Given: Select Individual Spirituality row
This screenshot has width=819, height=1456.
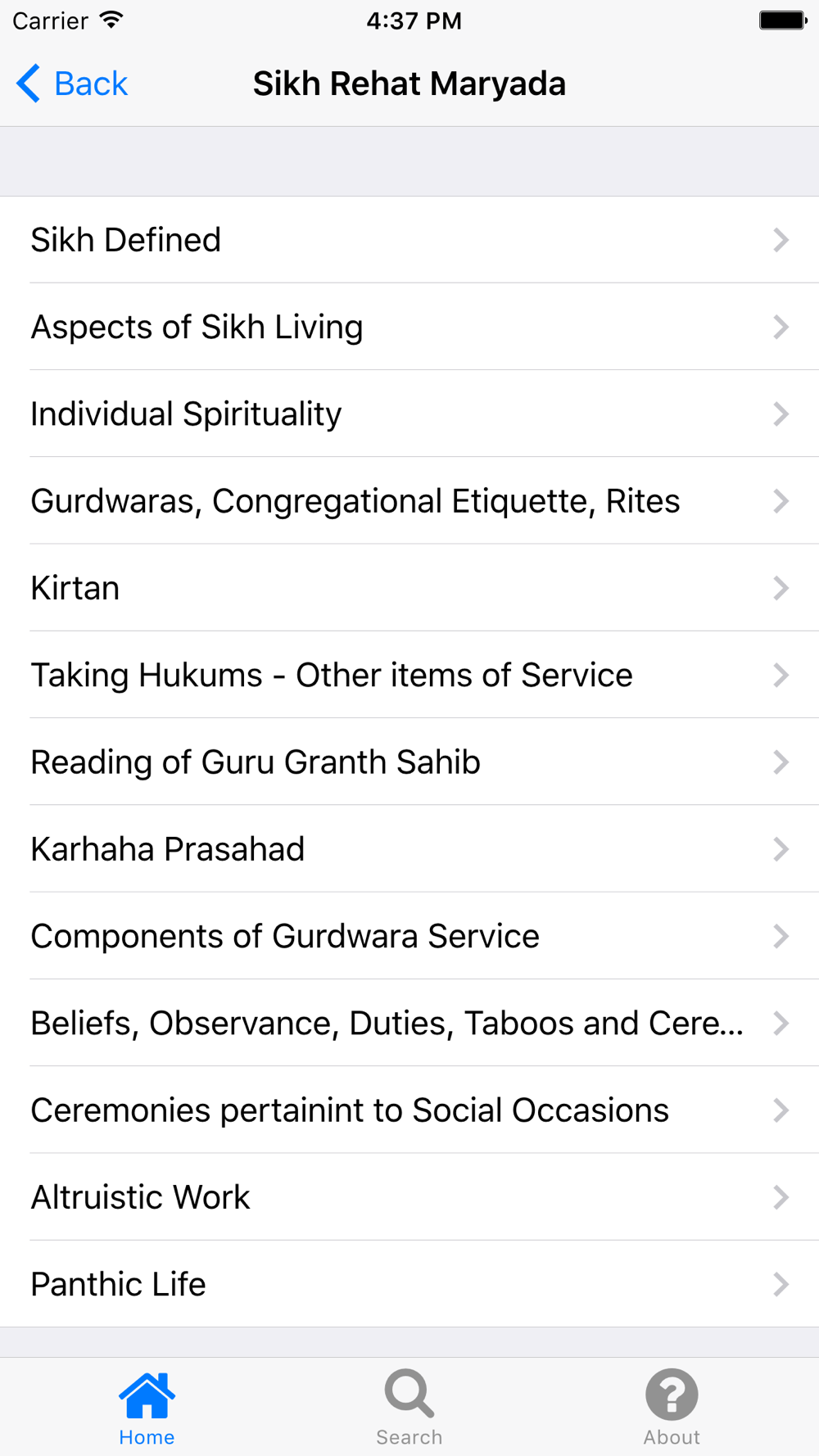Looking at the screenshot, I should [x=409, y=414].
